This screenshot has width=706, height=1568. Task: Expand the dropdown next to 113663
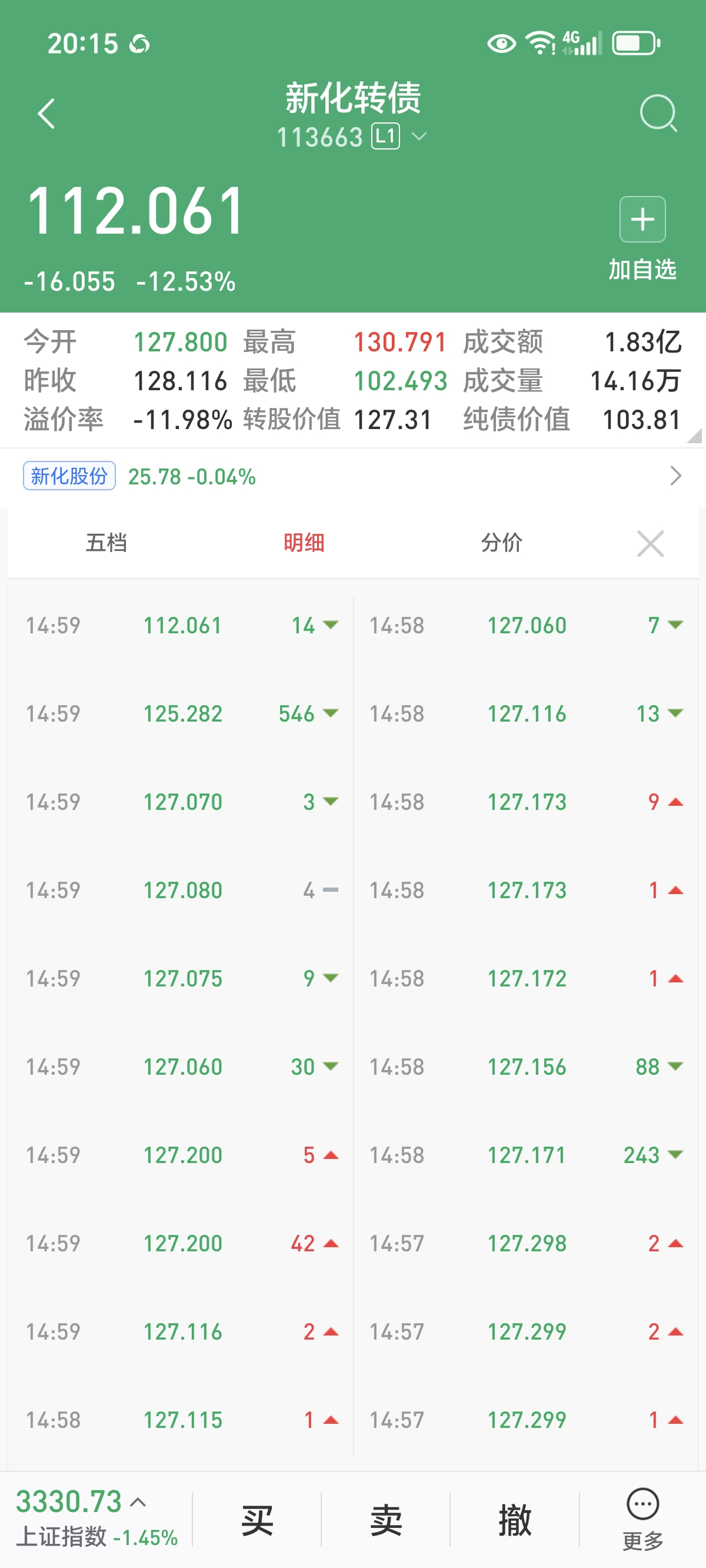[419, 137]
